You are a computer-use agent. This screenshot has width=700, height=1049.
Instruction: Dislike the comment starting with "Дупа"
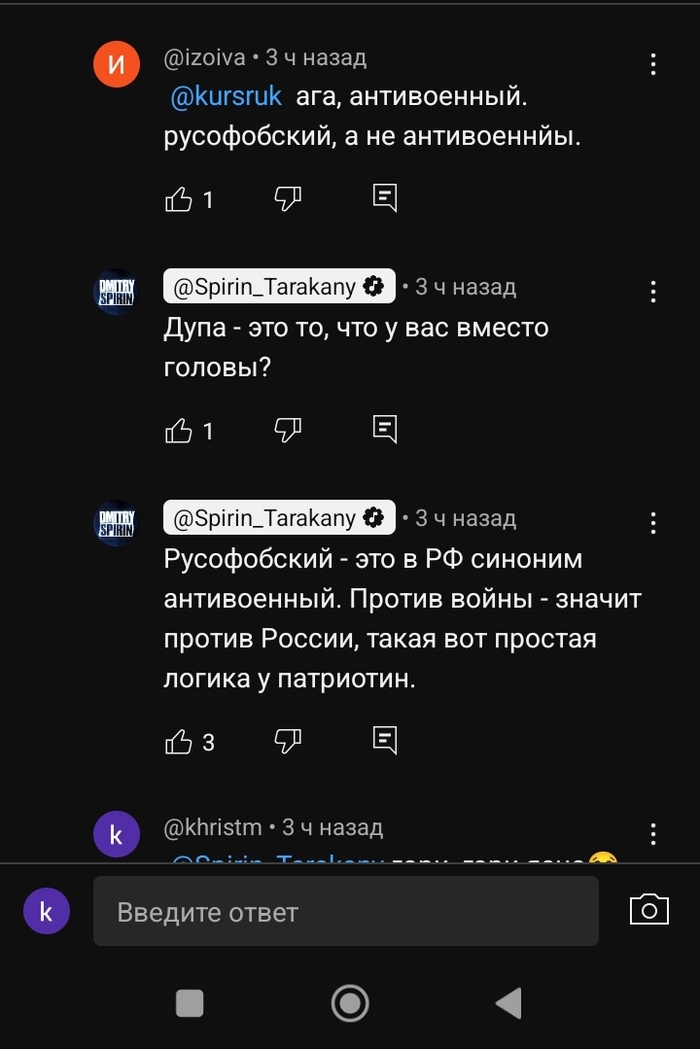pyautogui.click(x=288, y=431)
